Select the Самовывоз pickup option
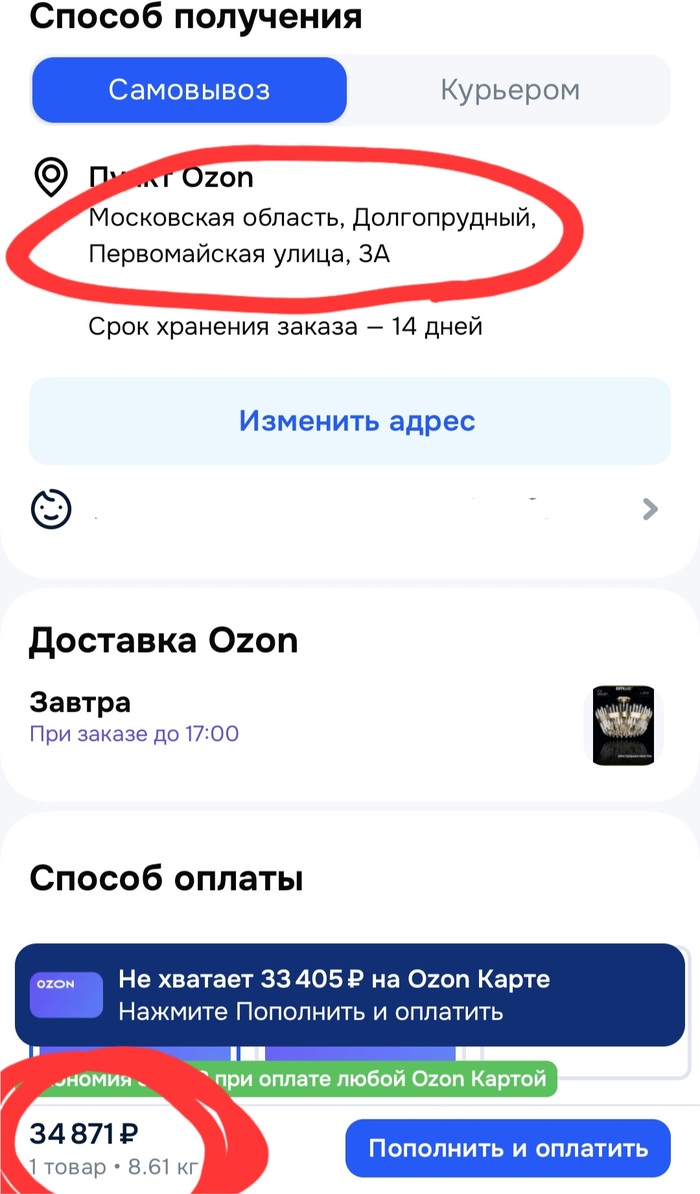This screenshot has height=1194, width=700. click(x=189, y=90)
